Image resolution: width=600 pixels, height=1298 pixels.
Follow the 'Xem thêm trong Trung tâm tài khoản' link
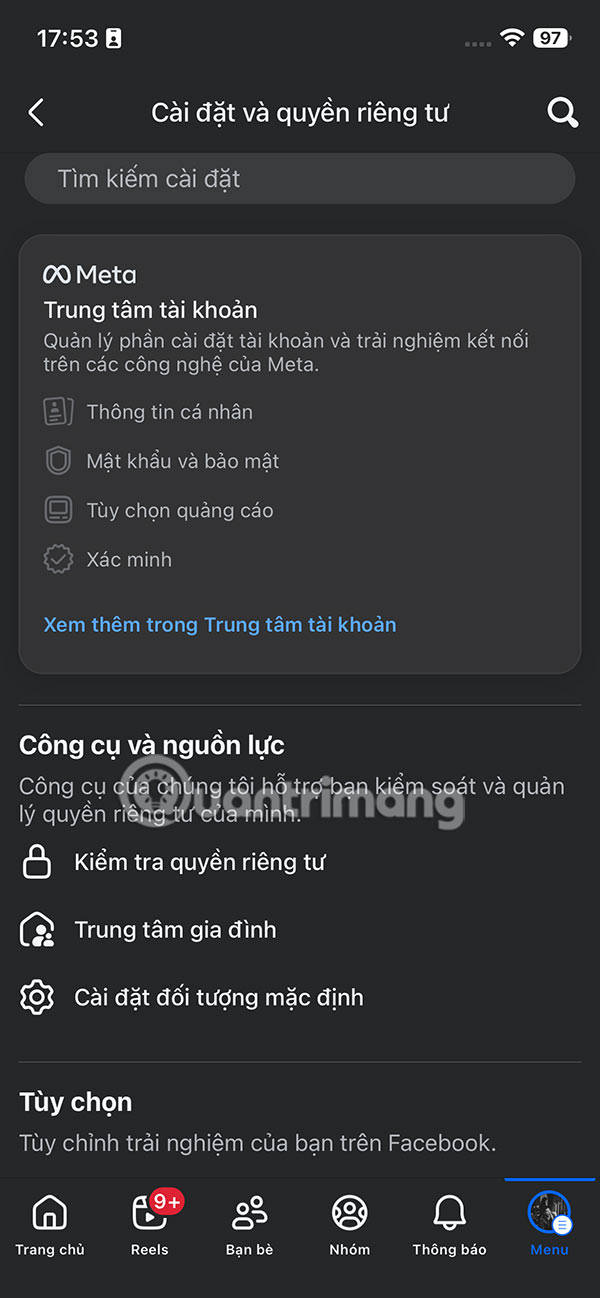220,625
